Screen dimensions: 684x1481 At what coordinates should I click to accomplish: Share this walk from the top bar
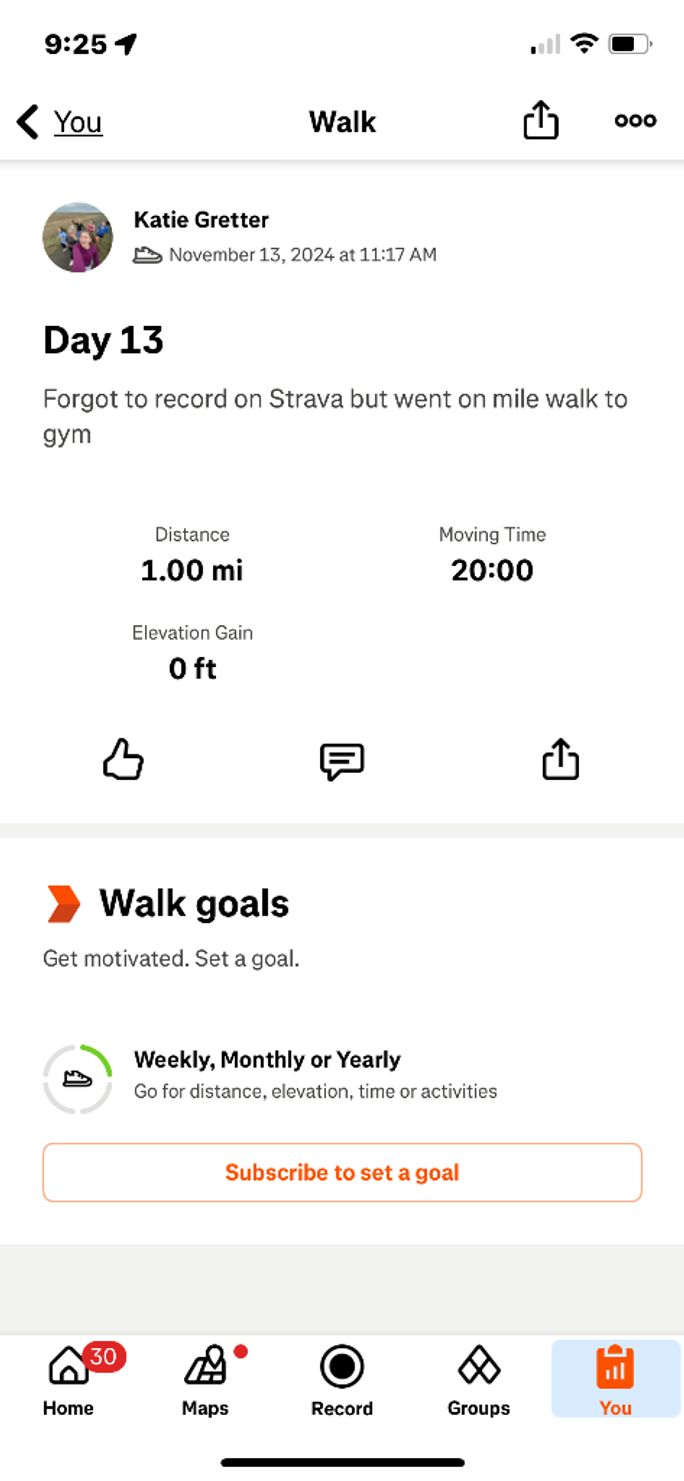tap(540, 122)
